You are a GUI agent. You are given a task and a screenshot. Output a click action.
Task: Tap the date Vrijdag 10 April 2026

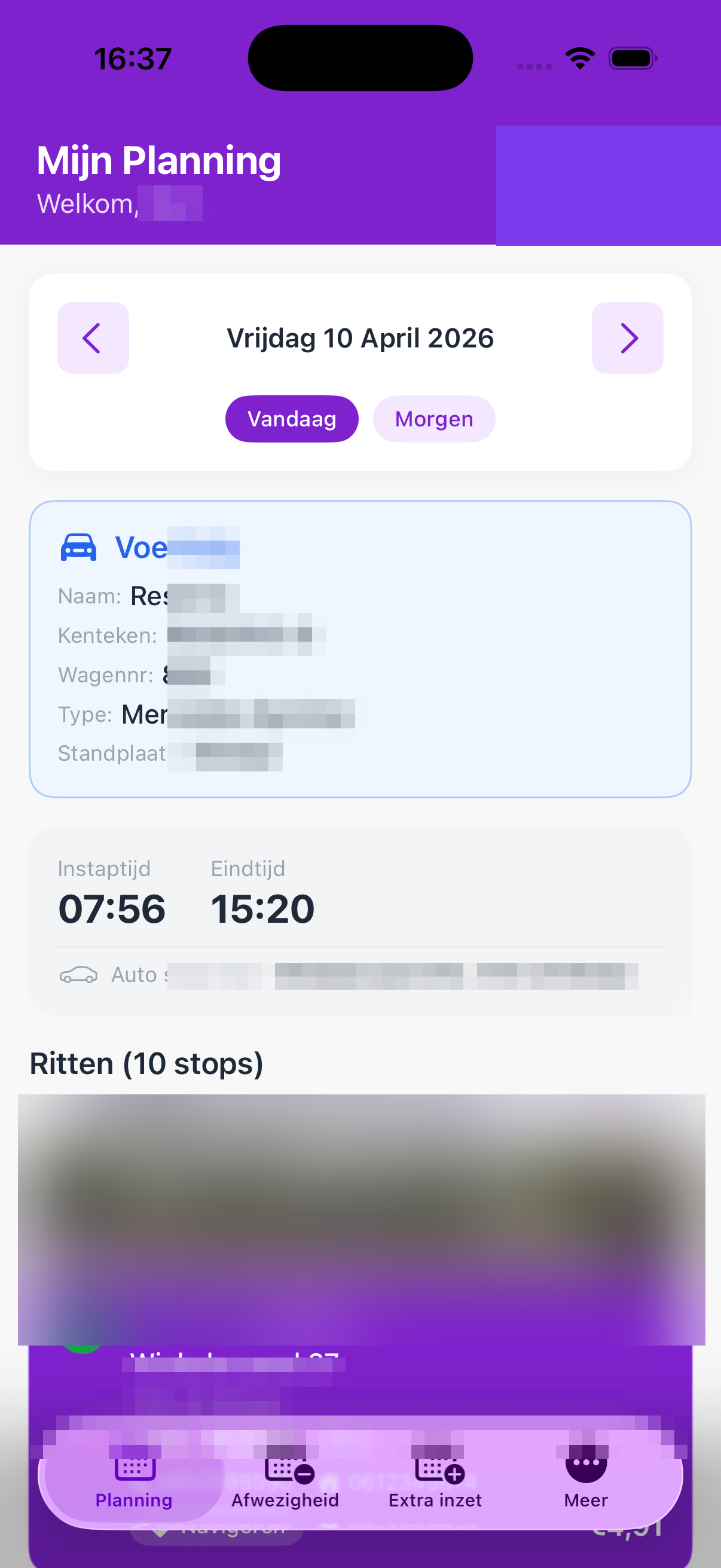360,338
